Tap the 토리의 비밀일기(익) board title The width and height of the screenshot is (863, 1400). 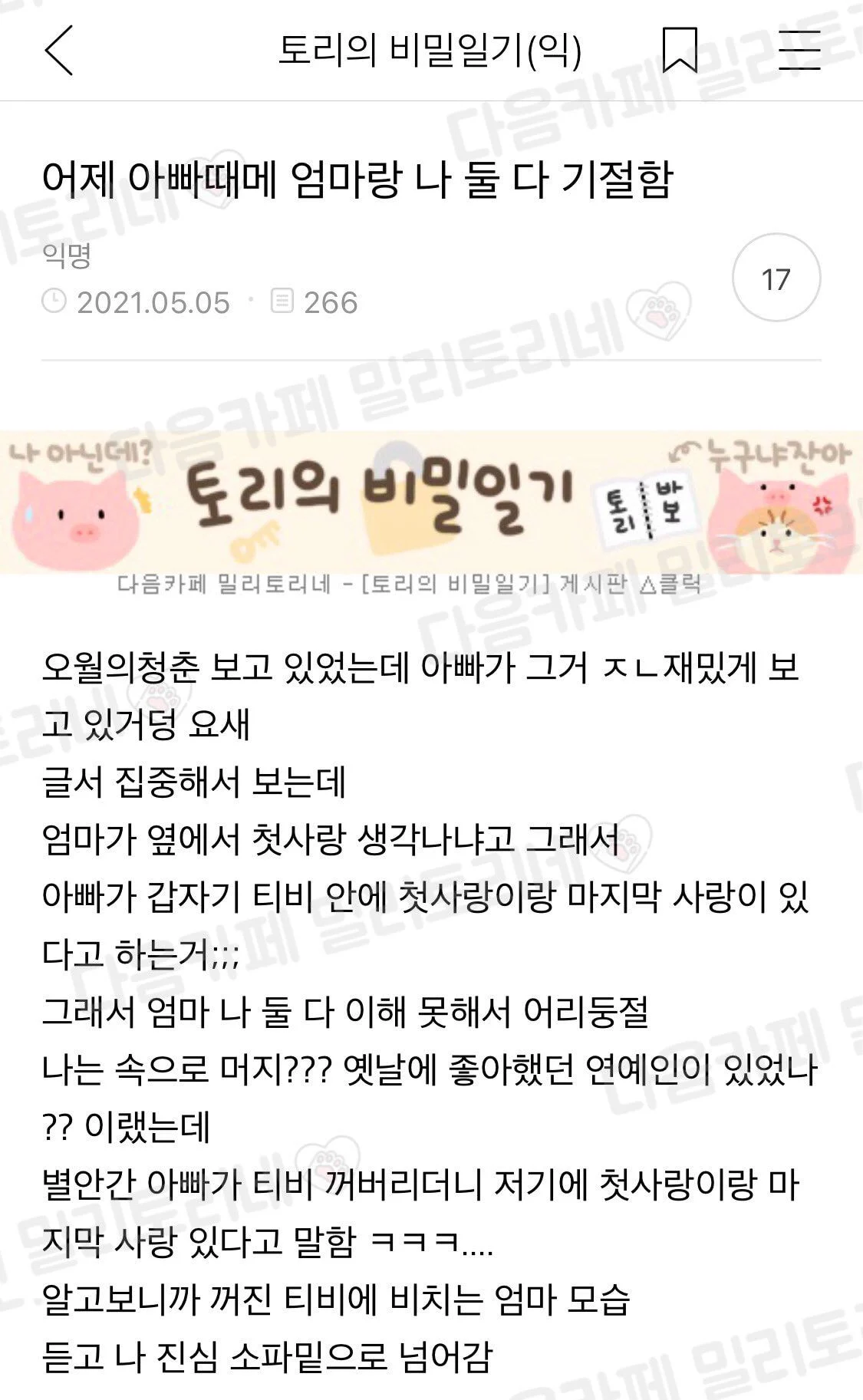click(x=430, y=51)
